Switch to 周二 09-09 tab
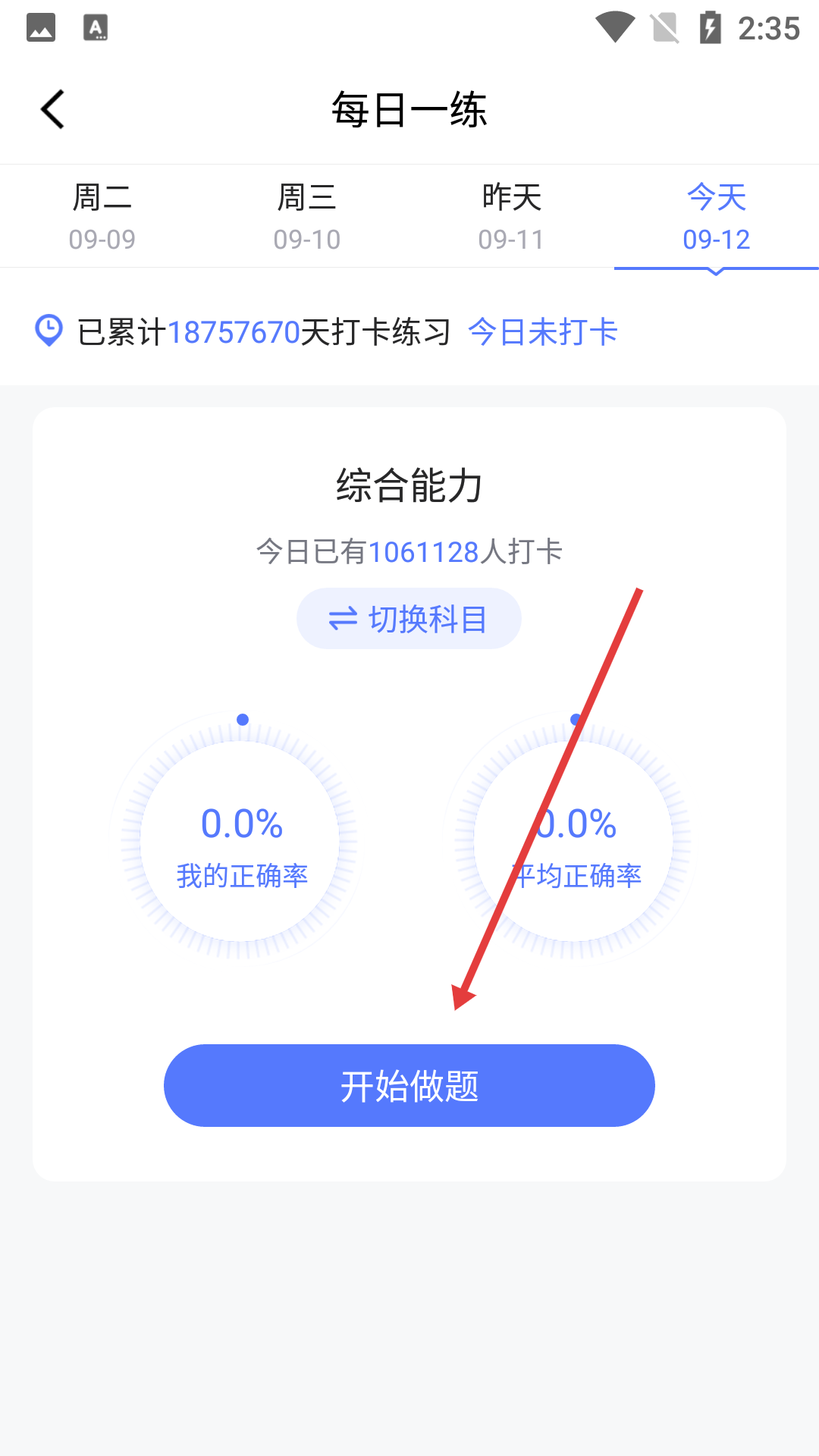 102,217
